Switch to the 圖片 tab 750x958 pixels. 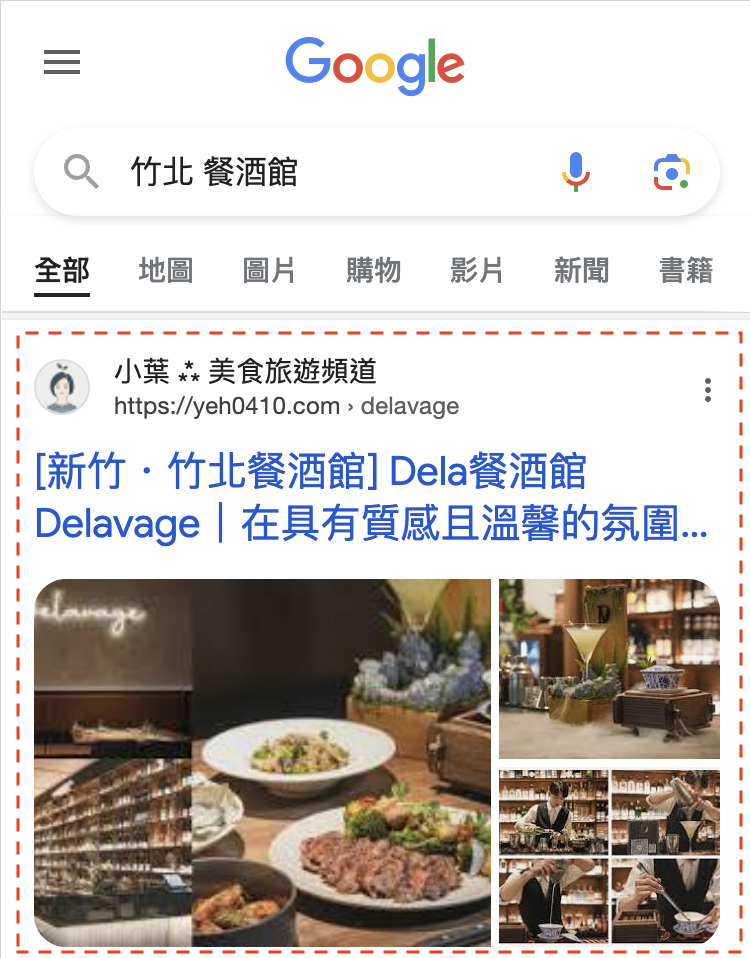coord(269,270)
